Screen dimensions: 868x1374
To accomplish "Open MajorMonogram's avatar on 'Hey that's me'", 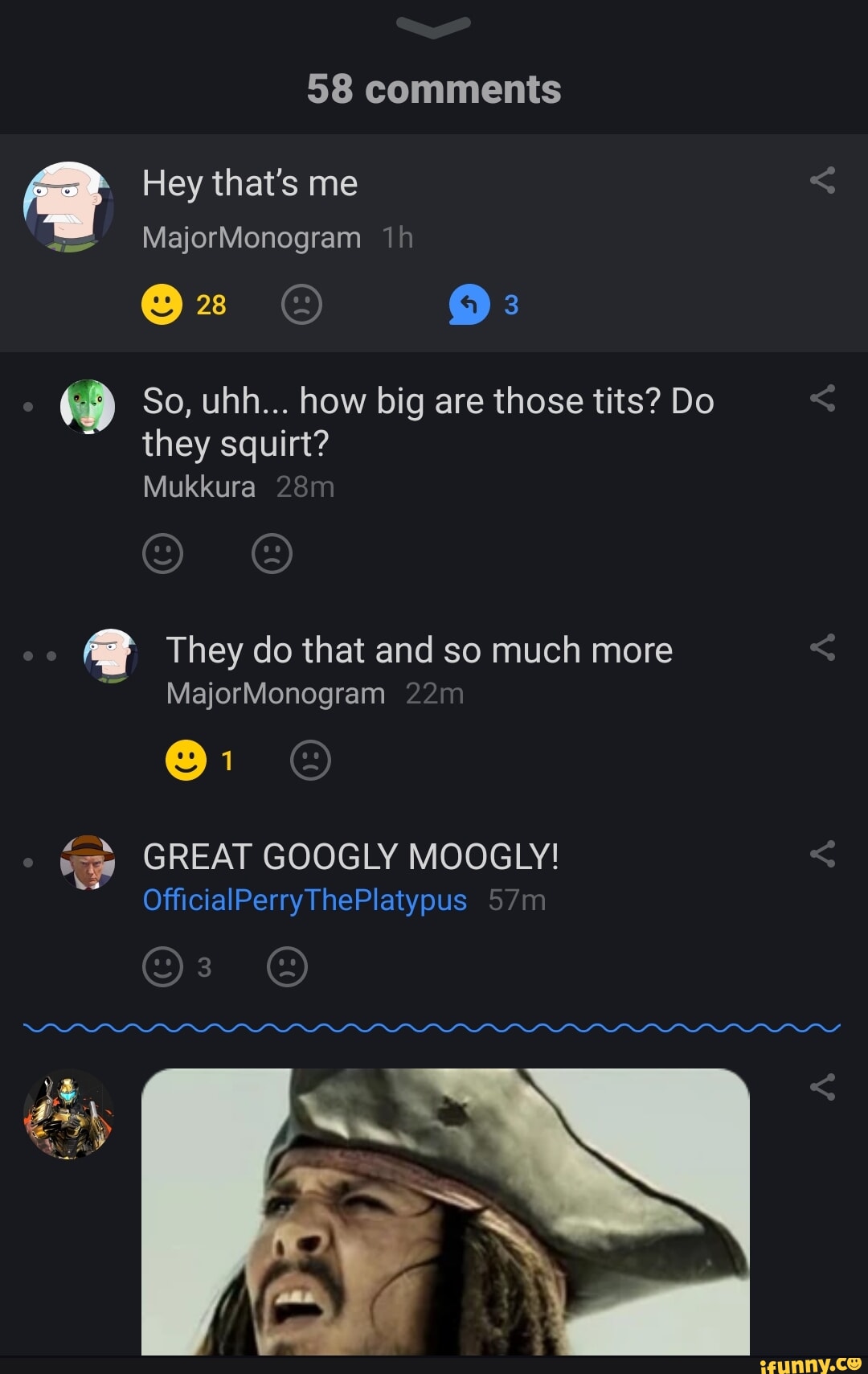I will (x=68, y=207).
